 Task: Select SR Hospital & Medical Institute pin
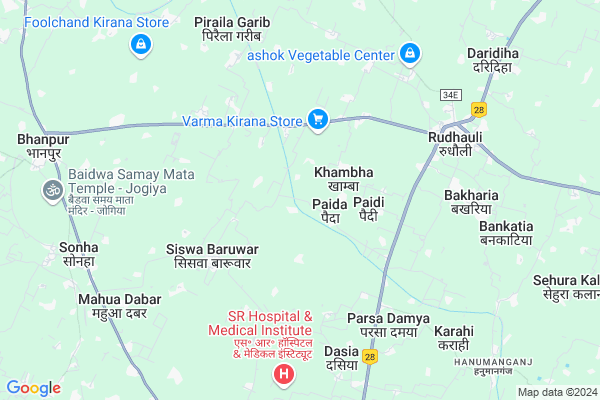(x=284, y=375)
